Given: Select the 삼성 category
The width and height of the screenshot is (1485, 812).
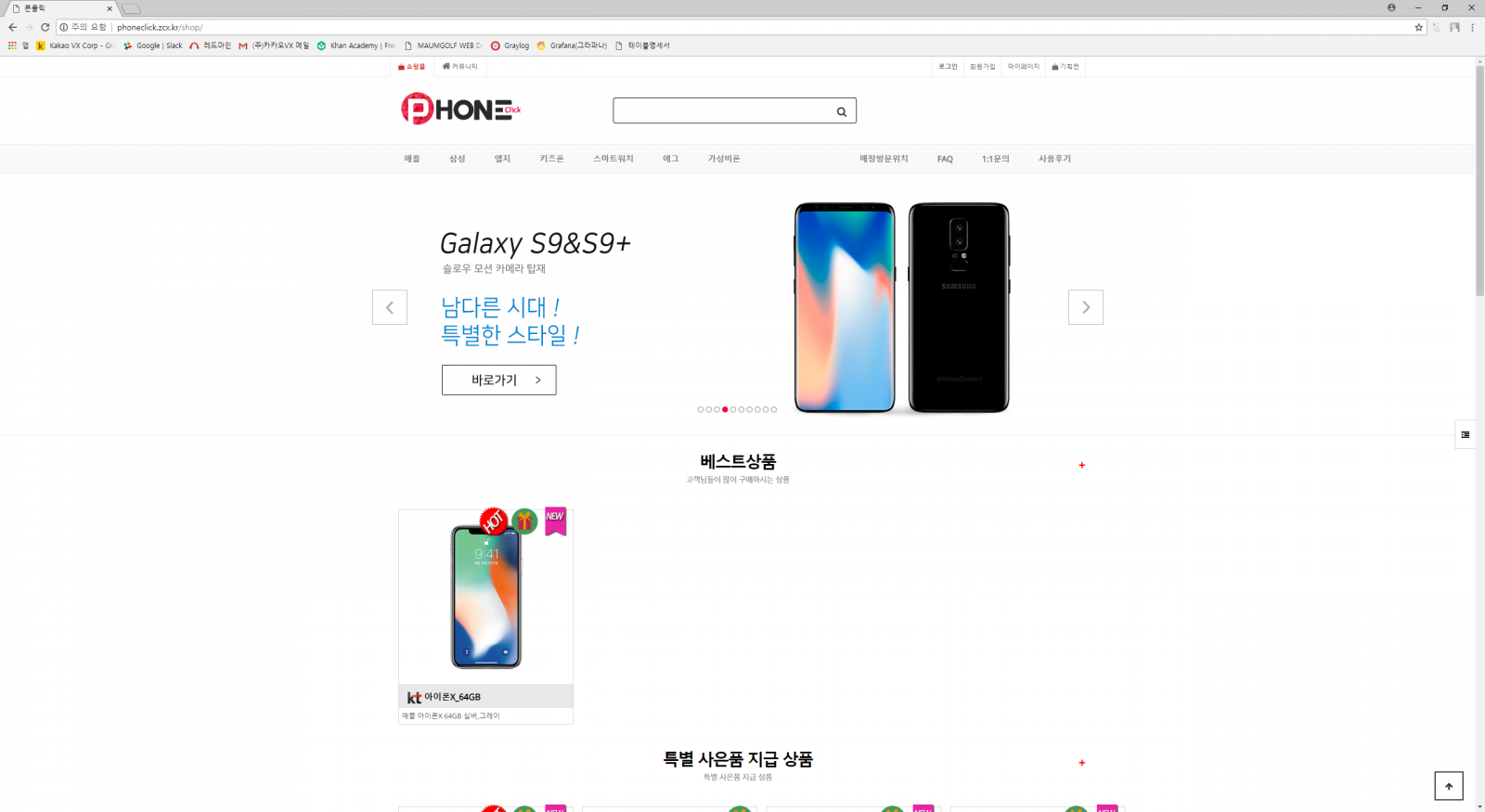Looking at the screenshot, I should (458, 159).
